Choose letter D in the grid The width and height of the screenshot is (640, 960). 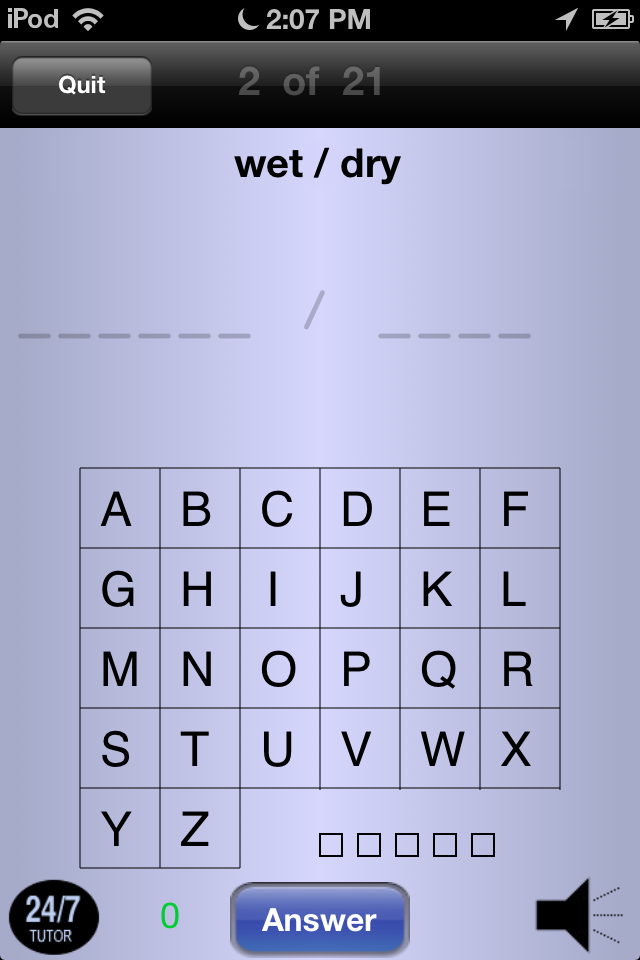tap(360, 509)
